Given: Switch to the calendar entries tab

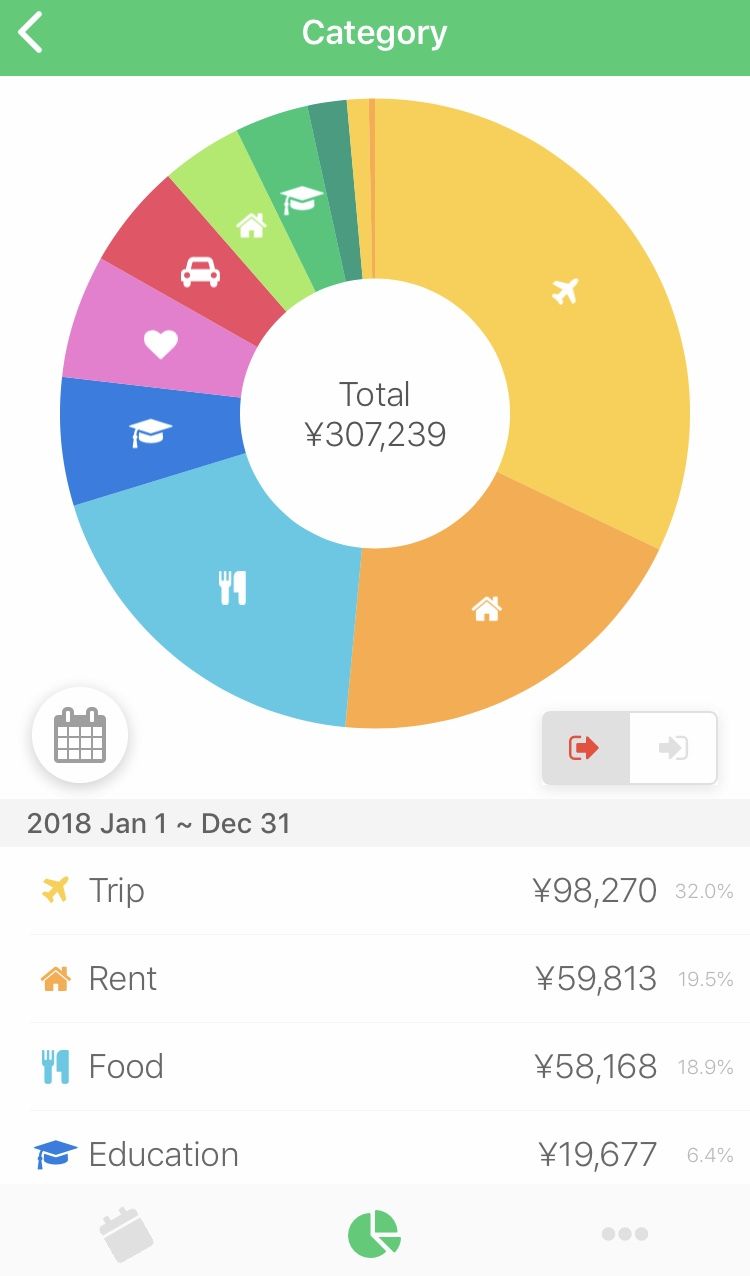Looking at the screenshot, I should tap(126, 1234).
